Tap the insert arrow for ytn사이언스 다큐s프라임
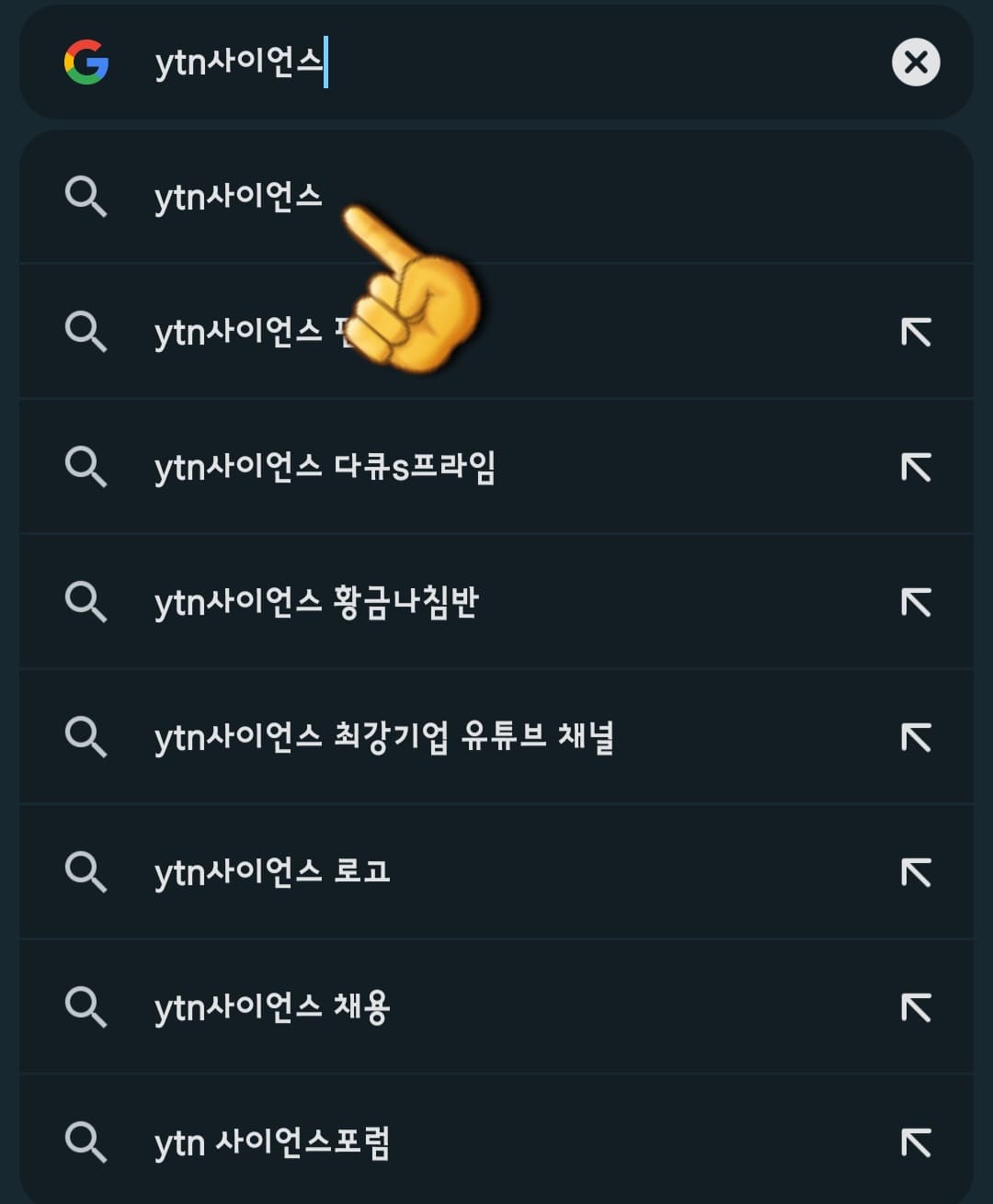 coord(916,467)
